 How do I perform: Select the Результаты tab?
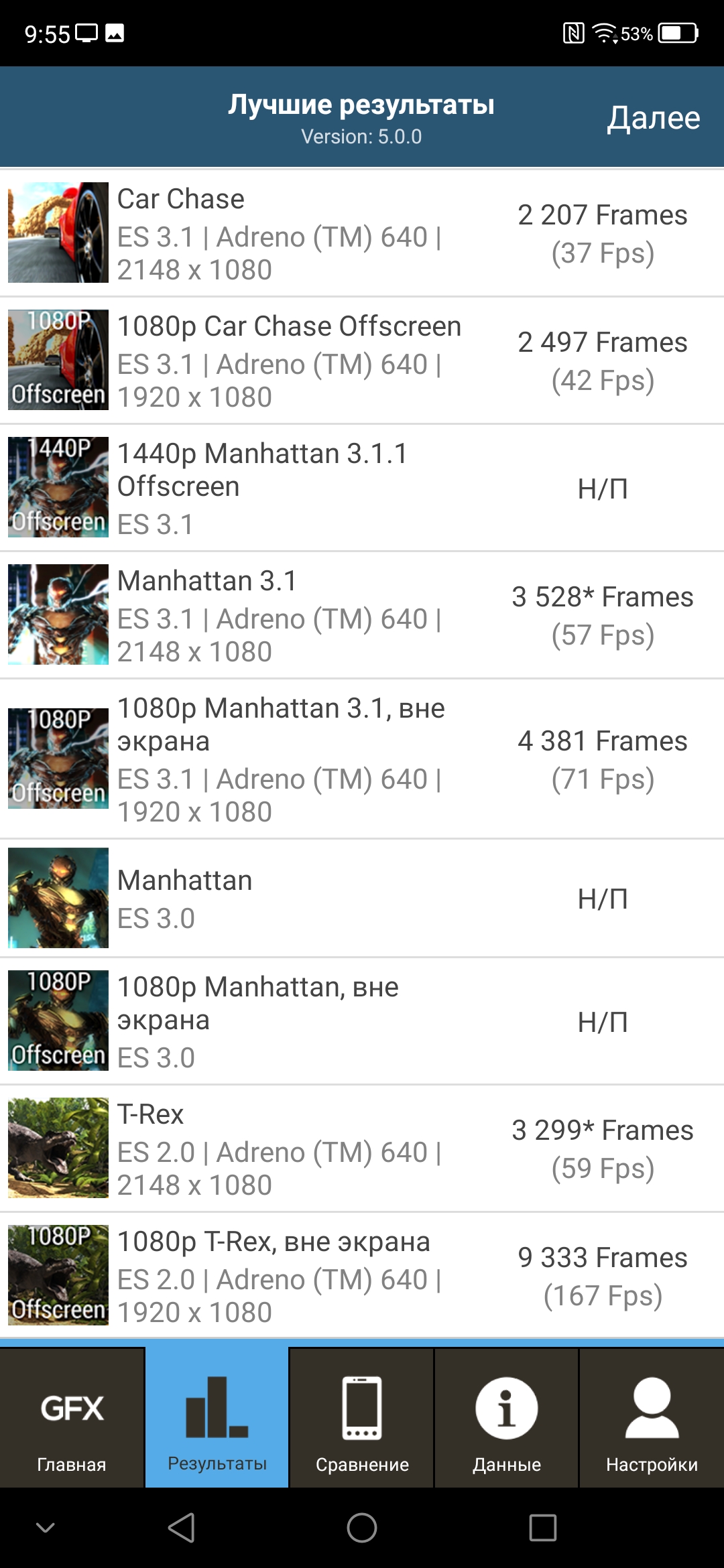(217, 1418)
